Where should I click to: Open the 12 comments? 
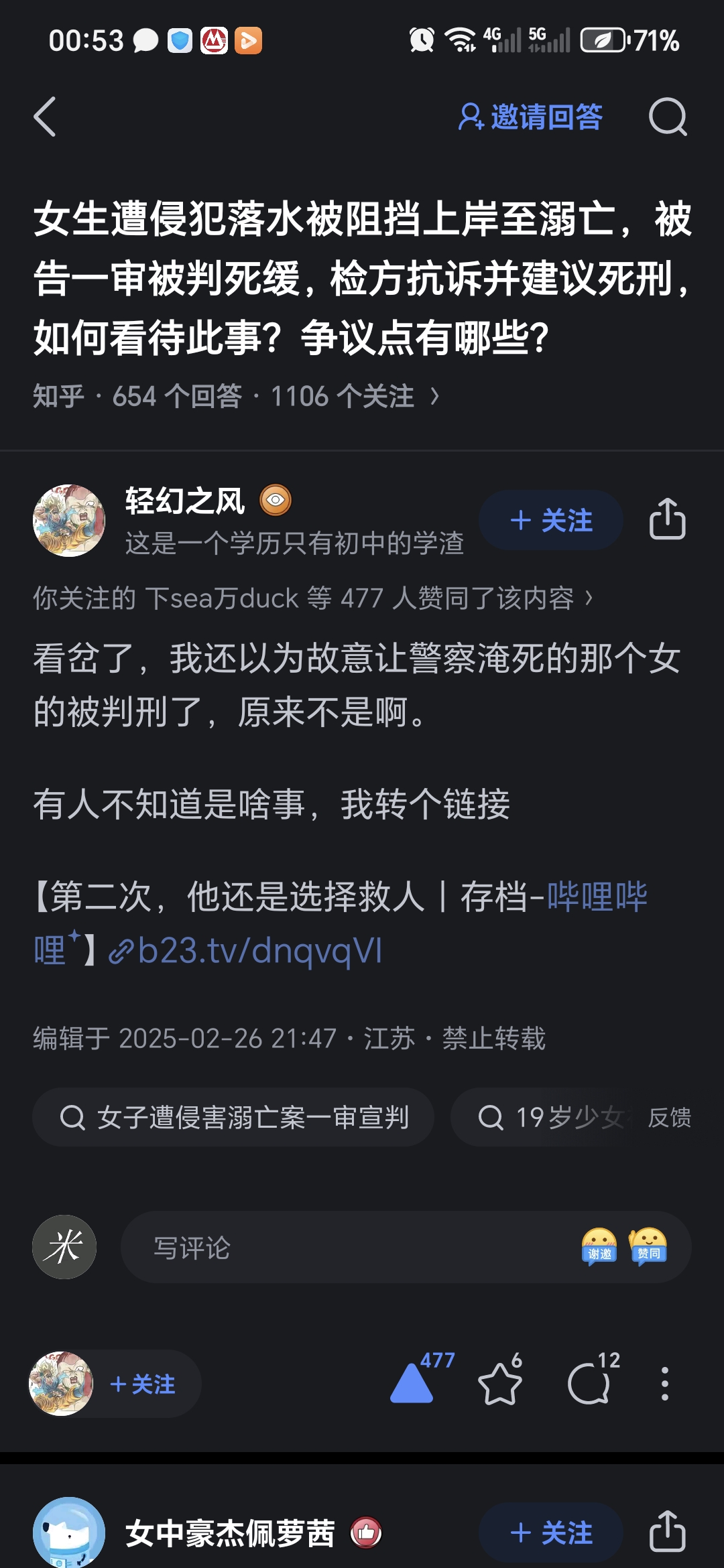[589, 1384]
